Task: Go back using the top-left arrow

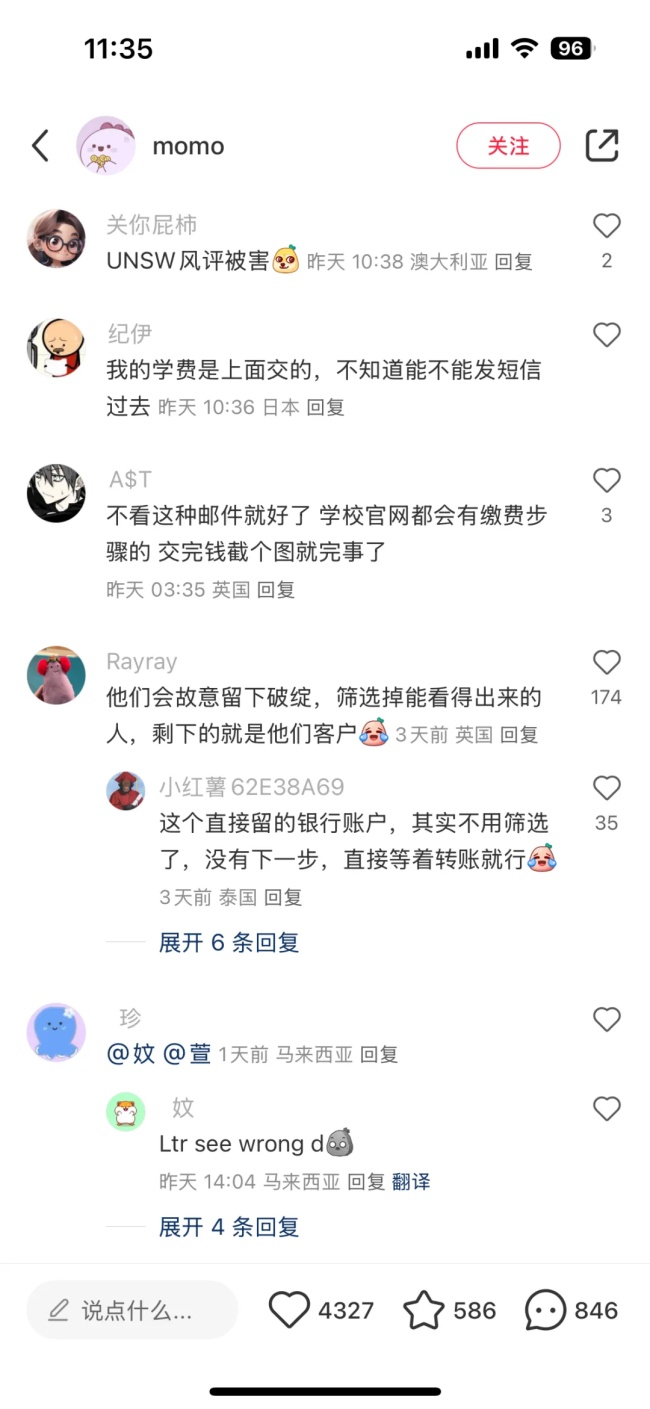Action: 40,146
